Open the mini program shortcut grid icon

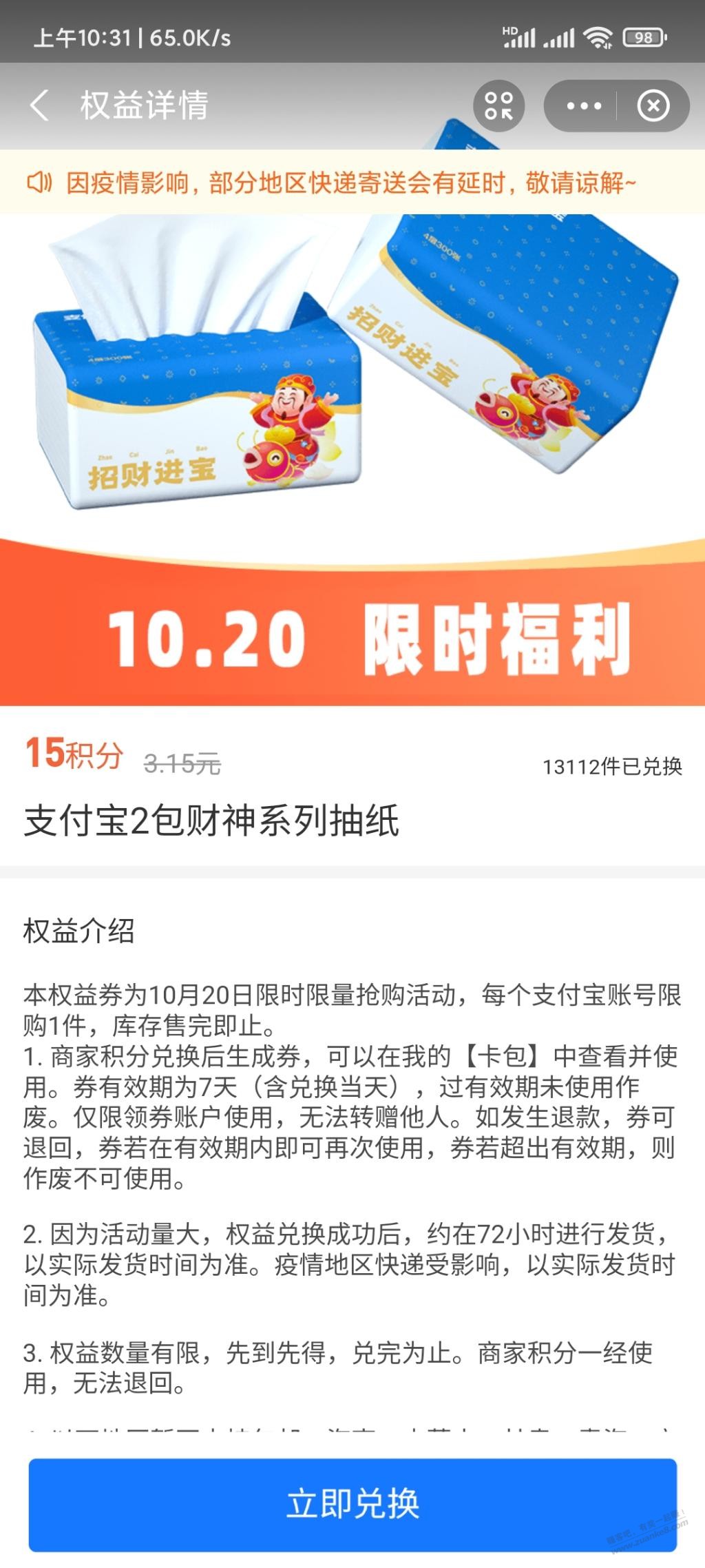(498, 106)
